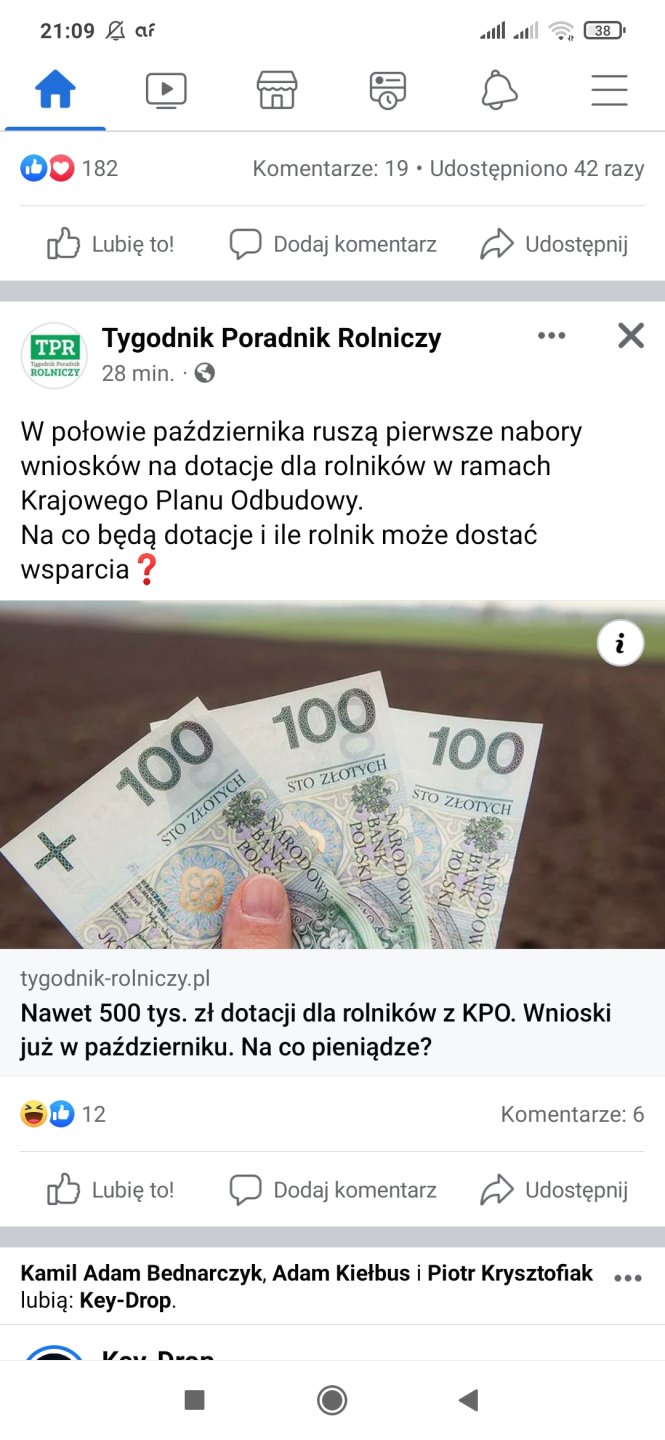Share the post shared 42 times
Image resolution: width=665 pixels, height=1440 pixels.
[554, 244]
